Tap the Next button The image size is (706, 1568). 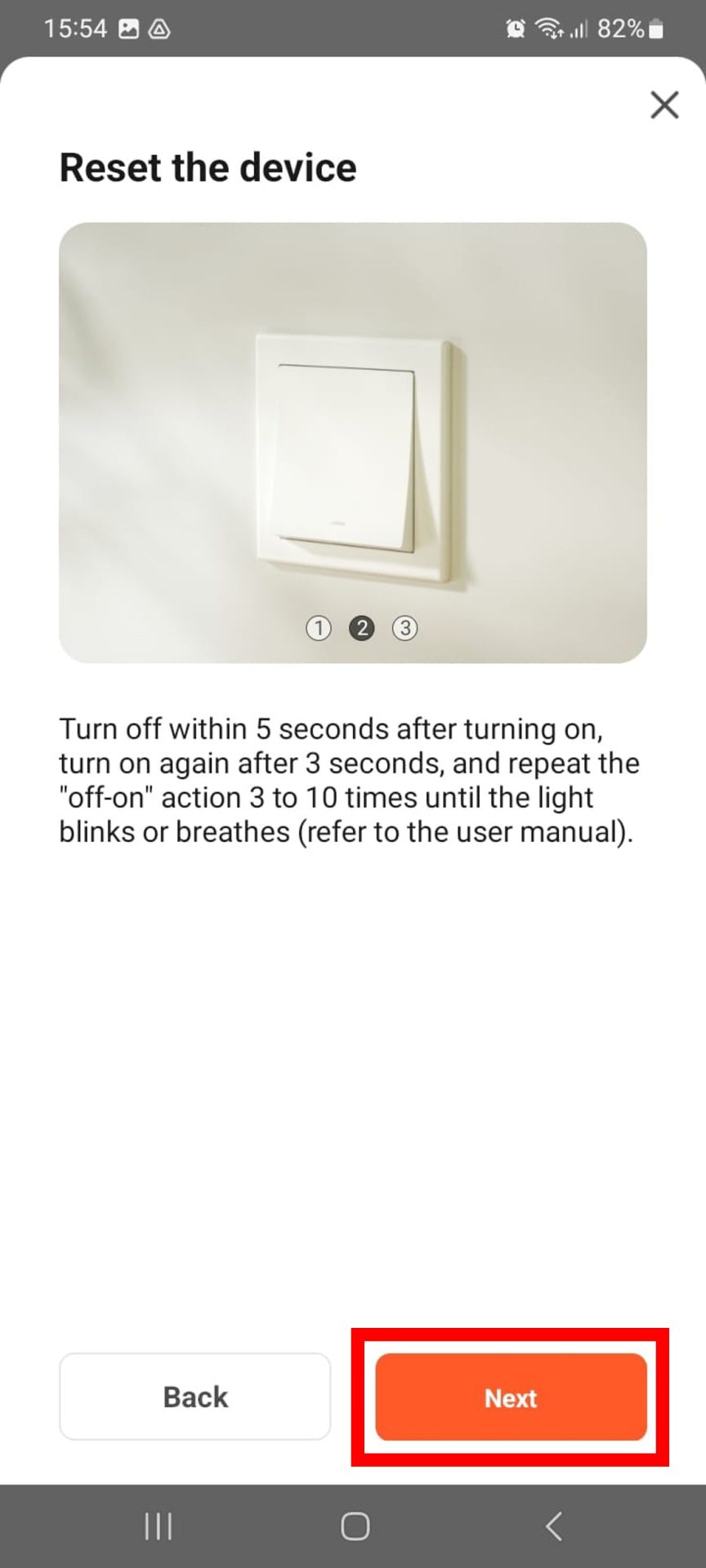coord(511,1396)
